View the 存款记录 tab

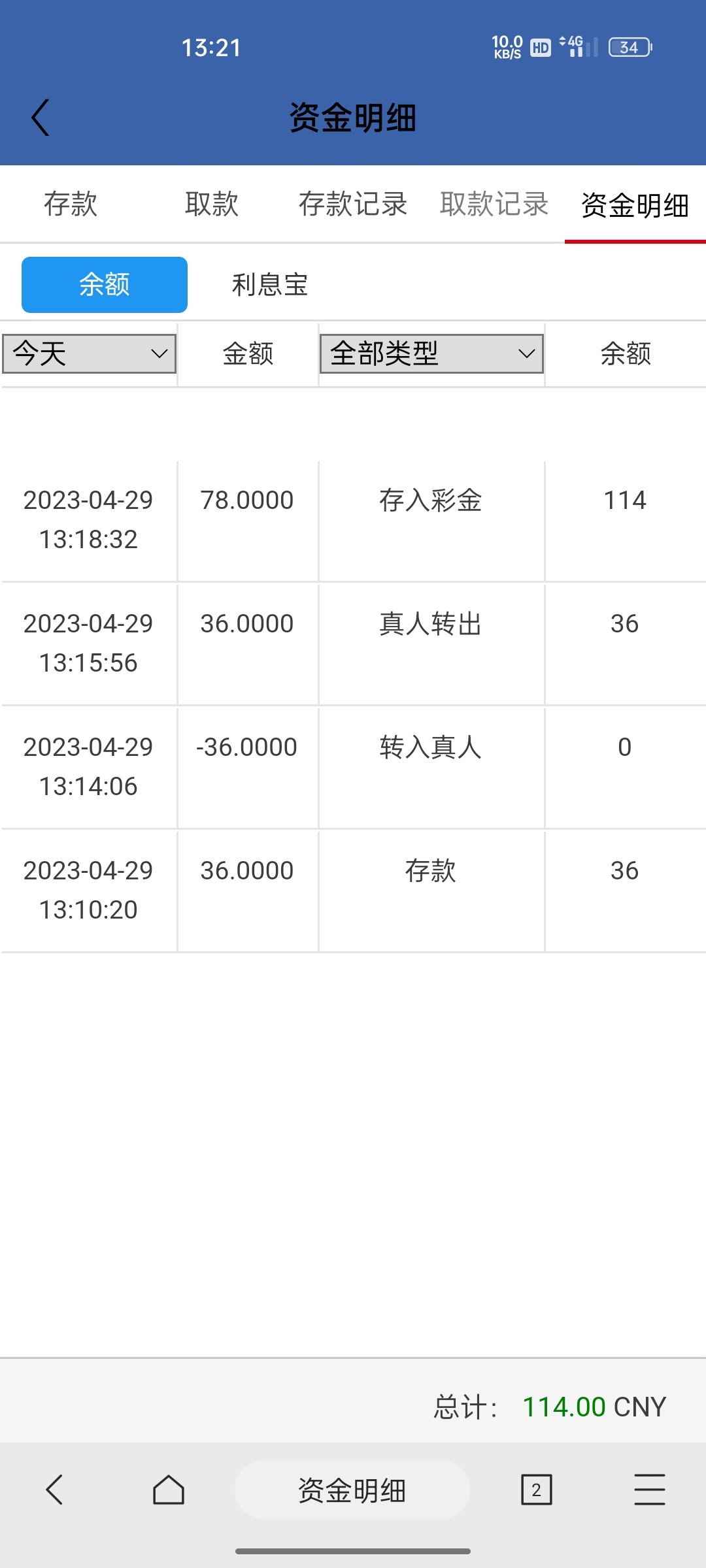tap(353, 204)
